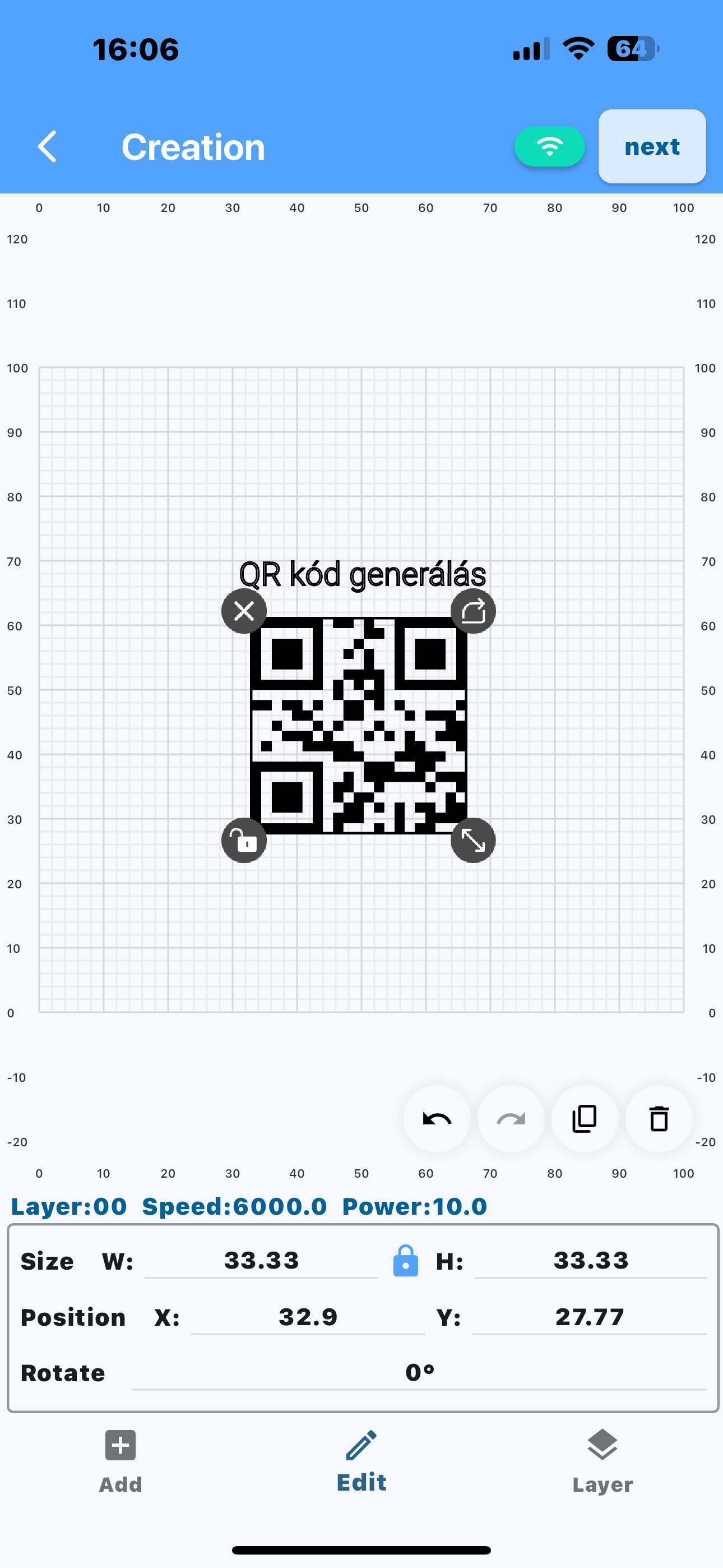Tap the rotate handle on the QR code
Viewport: 723px width, 1568px height.
[x=473, y=611]
